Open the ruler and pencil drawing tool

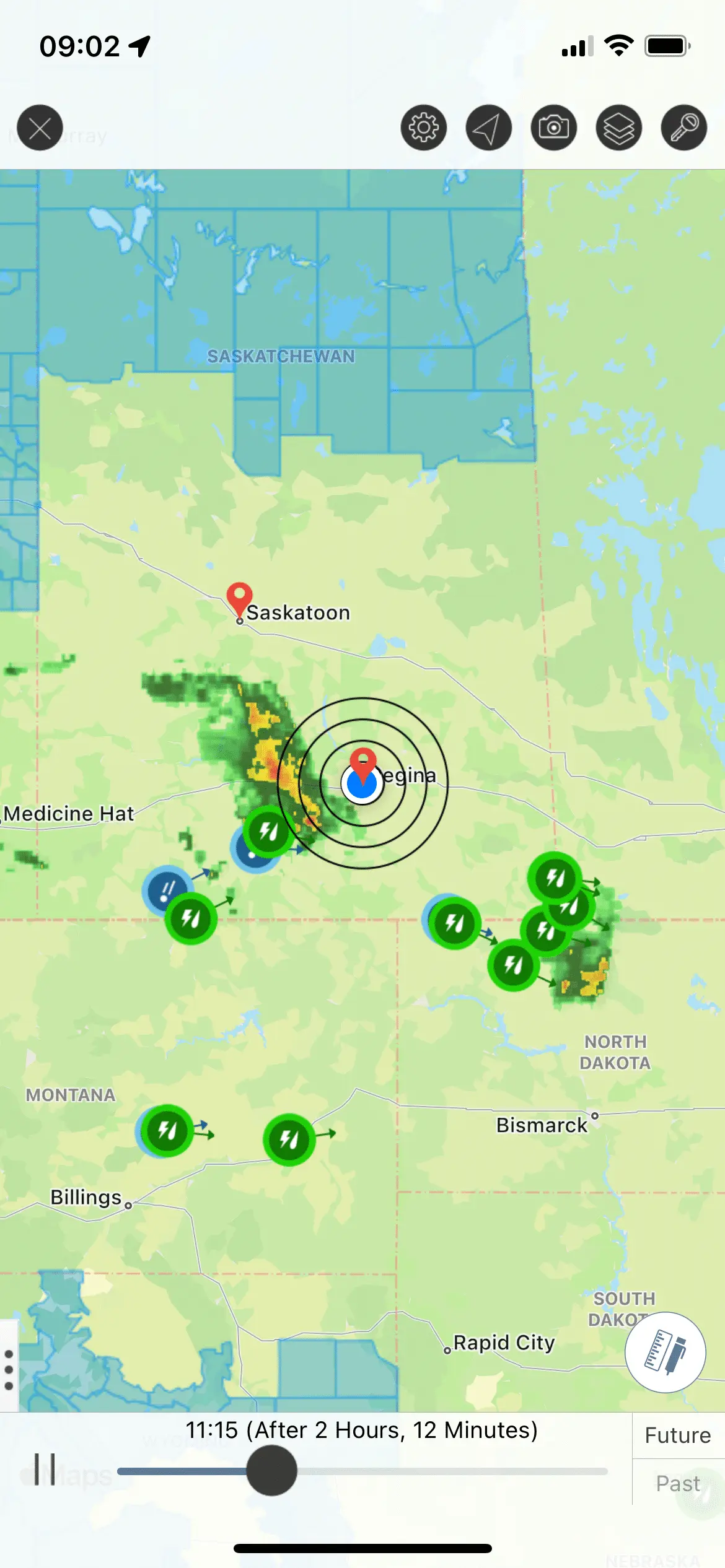665,1352
